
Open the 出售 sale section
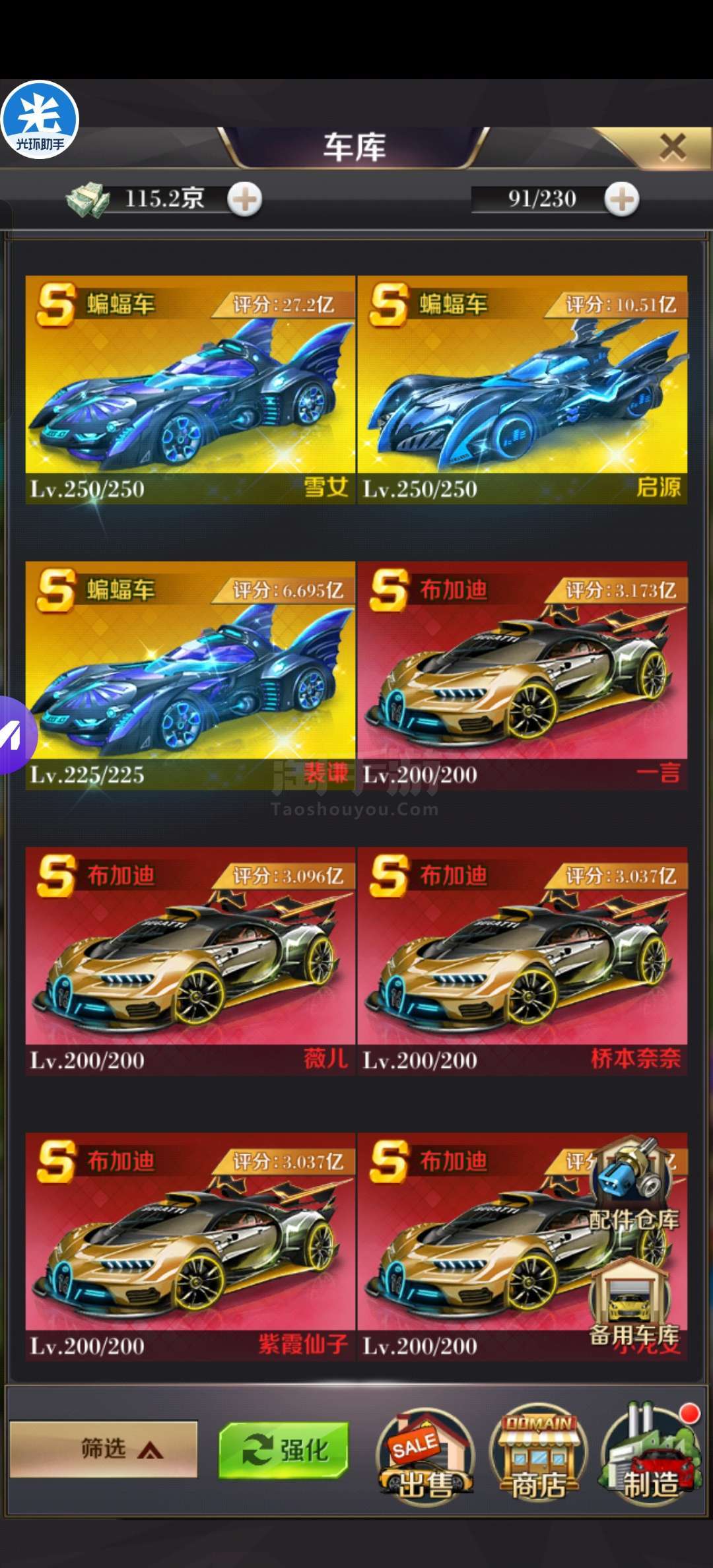426,1456
